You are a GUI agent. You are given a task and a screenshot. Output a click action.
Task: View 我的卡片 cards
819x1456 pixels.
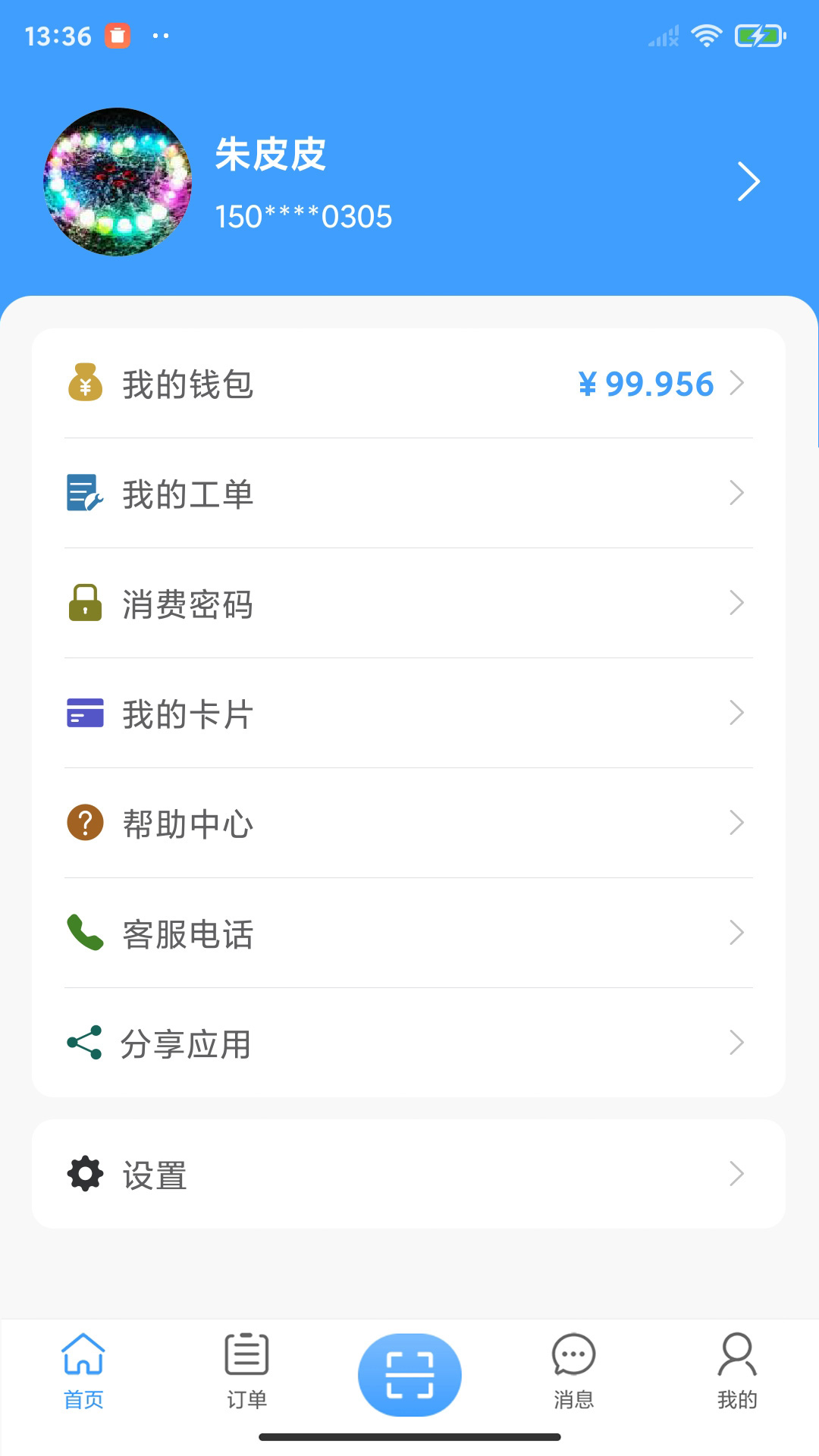408,714
